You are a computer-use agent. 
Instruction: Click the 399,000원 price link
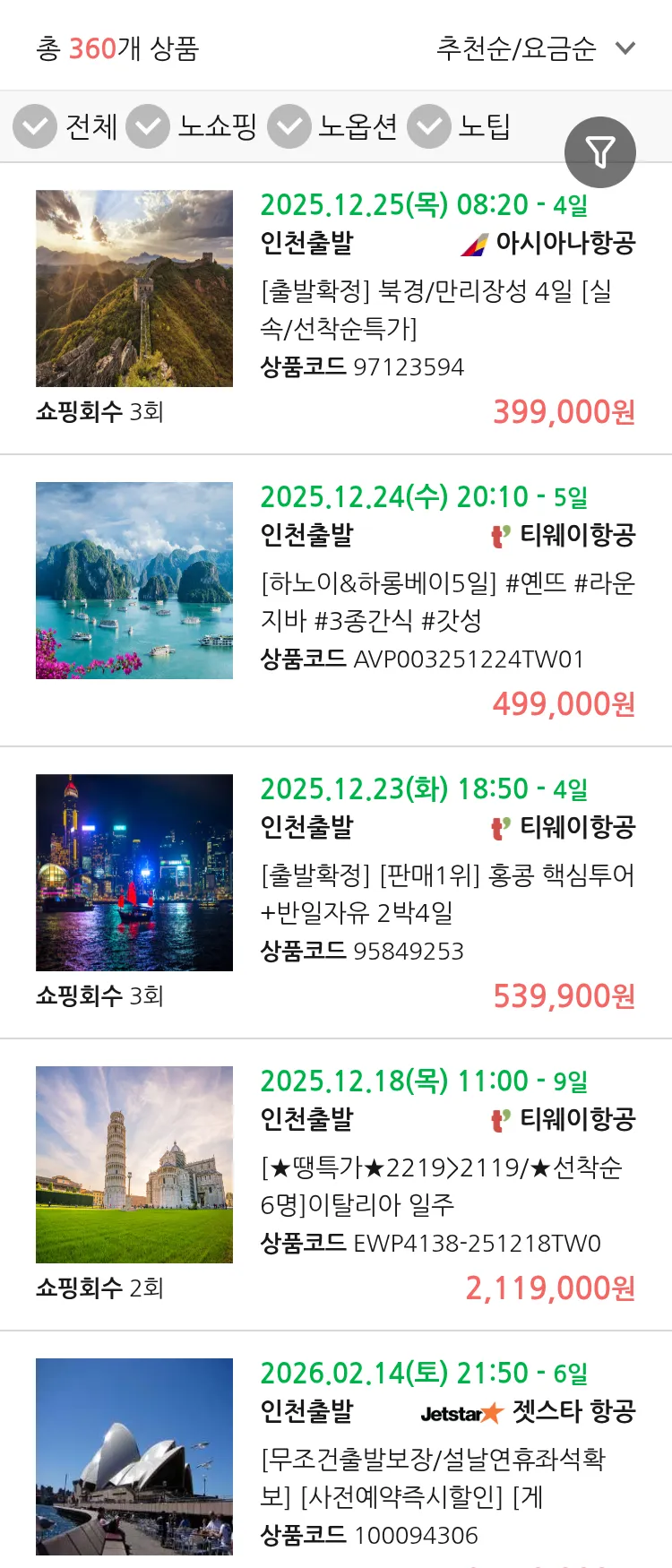[563, 412]
